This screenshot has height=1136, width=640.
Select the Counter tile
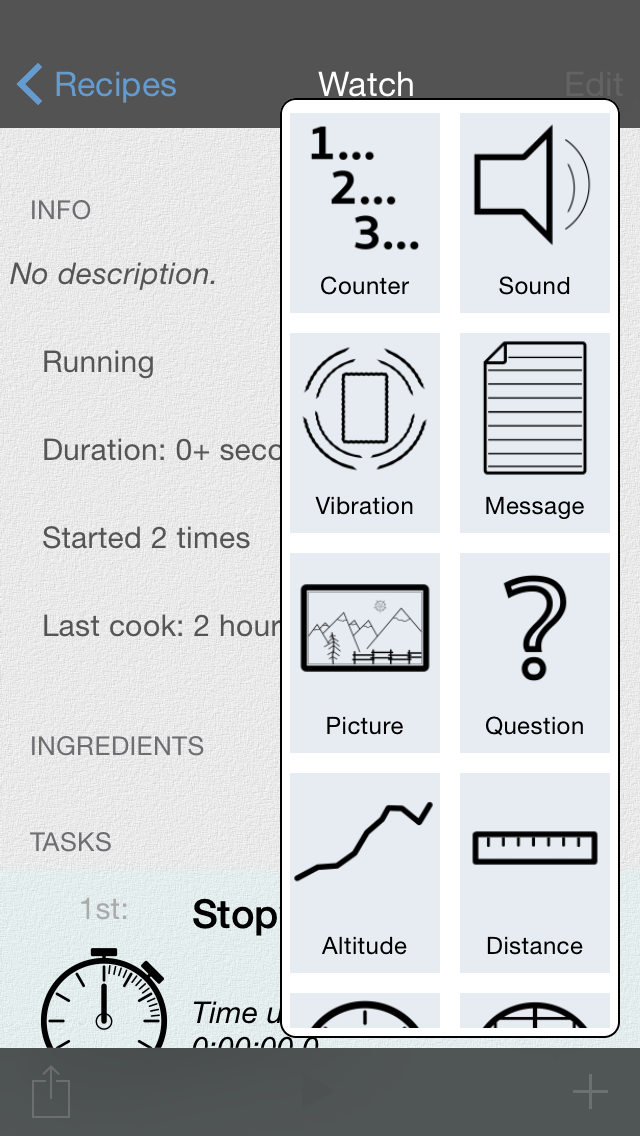(365, 213)
